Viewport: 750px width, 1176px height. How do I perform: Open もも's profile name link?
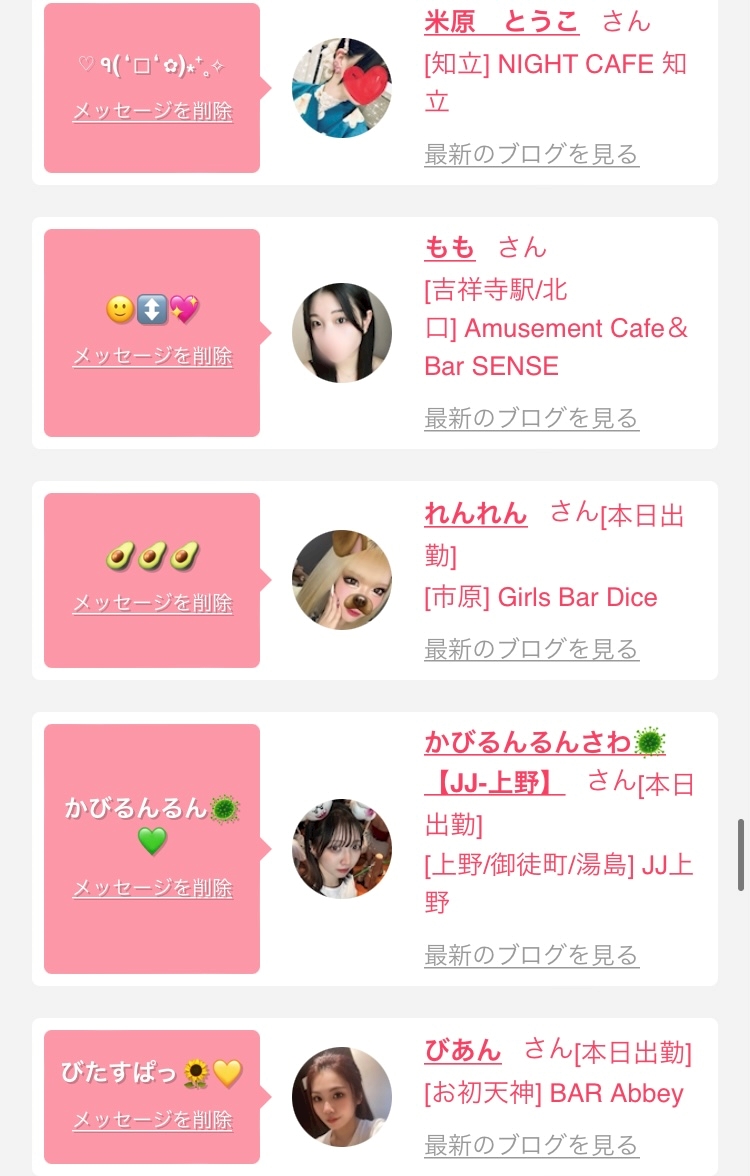coord(450,247)
